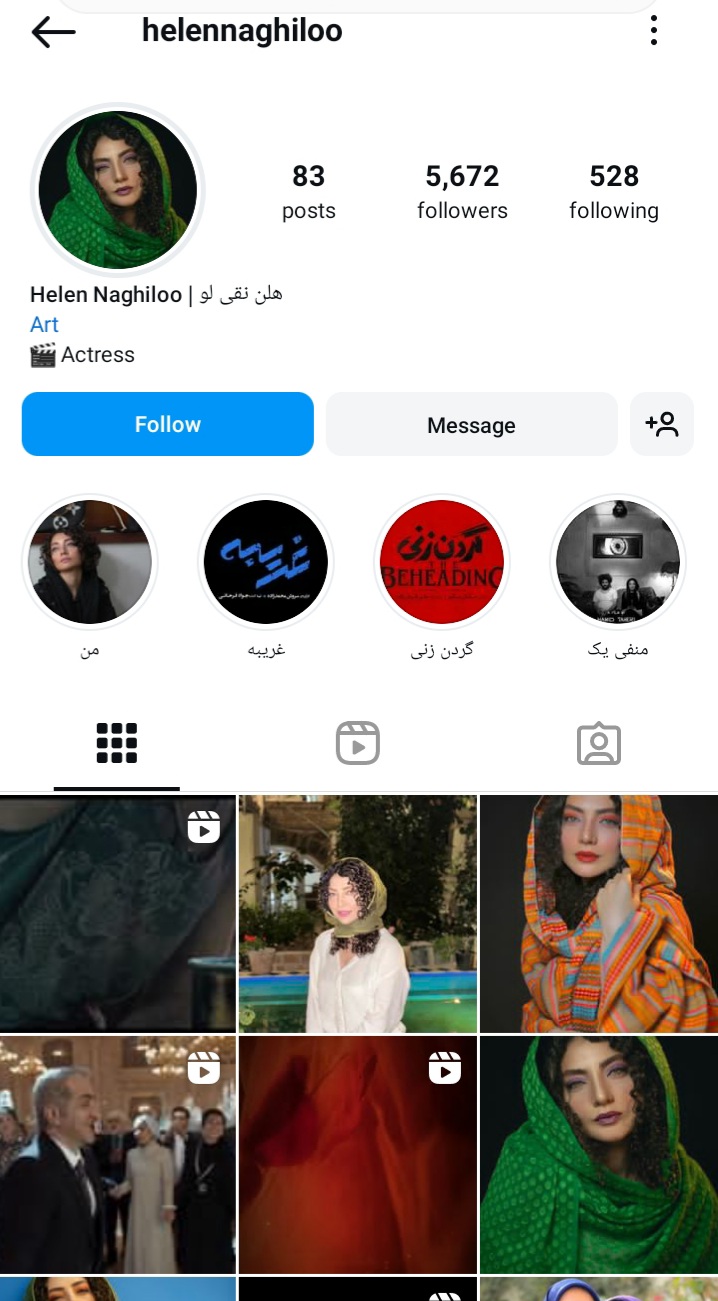This screenshot has height=1301, width=718.
Task: Select the posts grid tab
Action: pos(117,744)
